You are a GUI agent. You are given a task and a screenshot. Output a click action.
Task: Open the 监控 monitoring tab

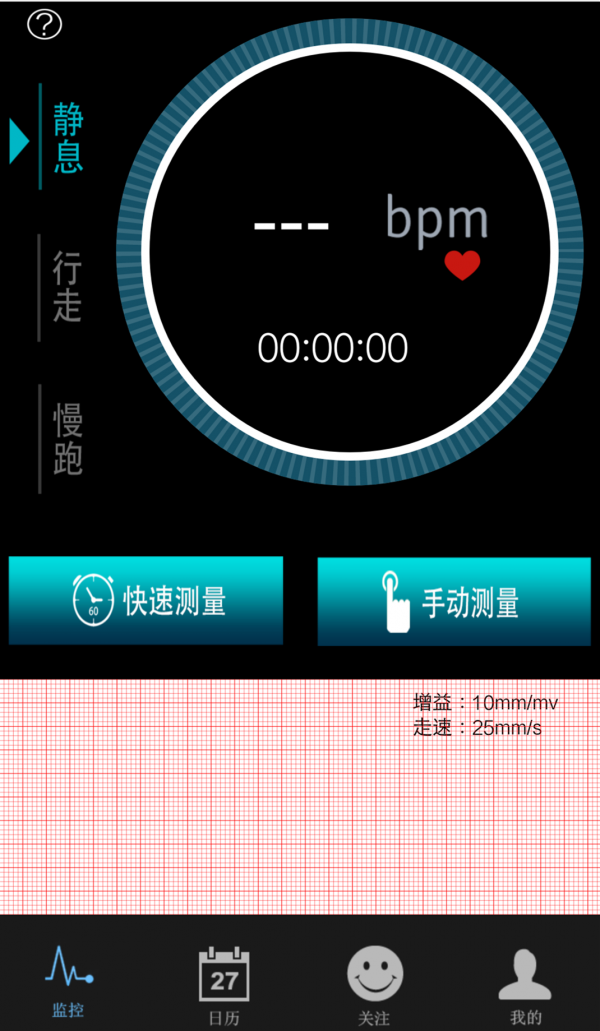point(68,980)
